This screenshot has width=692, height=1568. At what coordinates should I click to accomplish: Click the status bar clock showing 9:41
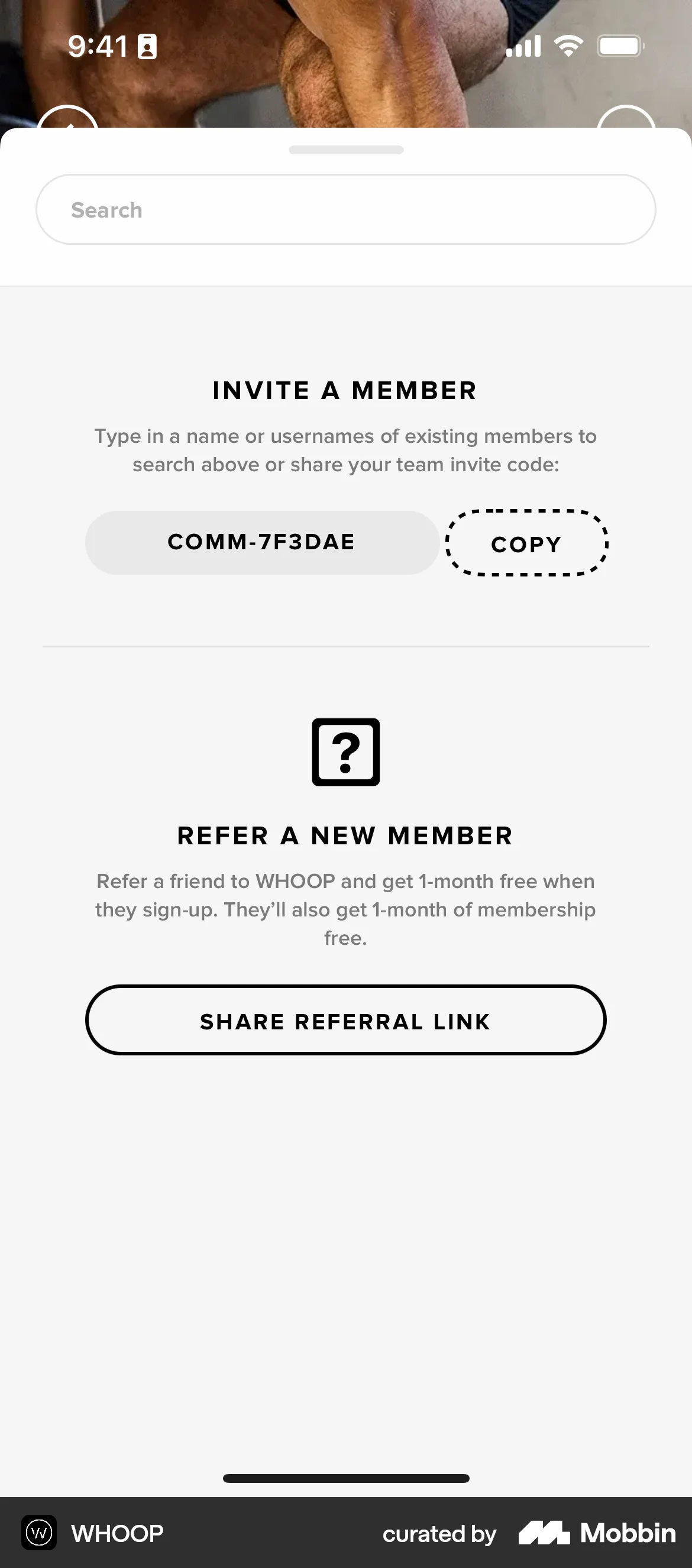pyautogui.click(x=99, y=46)
